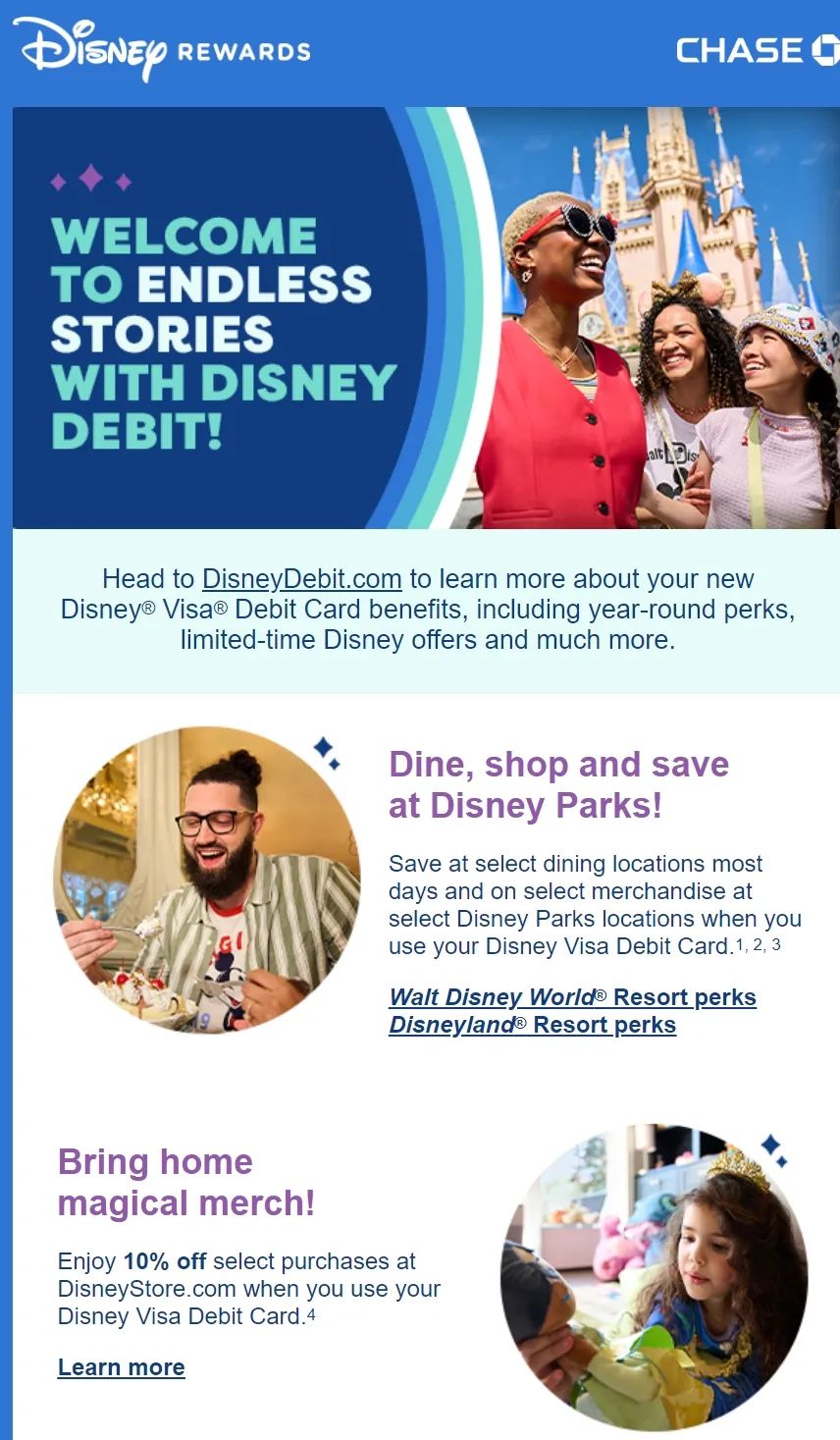This screenshot has width=840, height=1440.
Task: Tap Learn more under magical merch
Action: pyautogui.click(x=122, y=1367)
